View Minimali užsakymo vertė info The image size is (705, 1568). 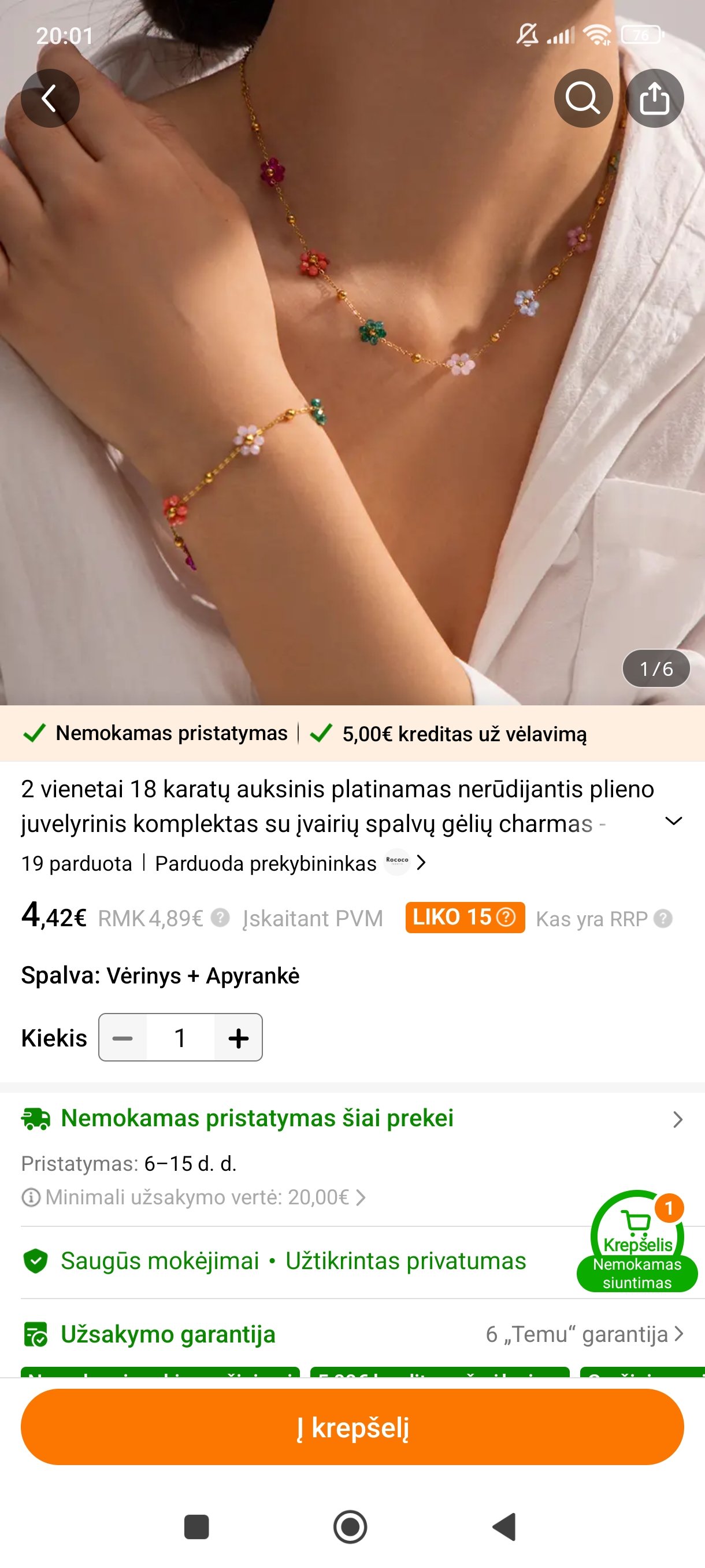click(194, 1197)
